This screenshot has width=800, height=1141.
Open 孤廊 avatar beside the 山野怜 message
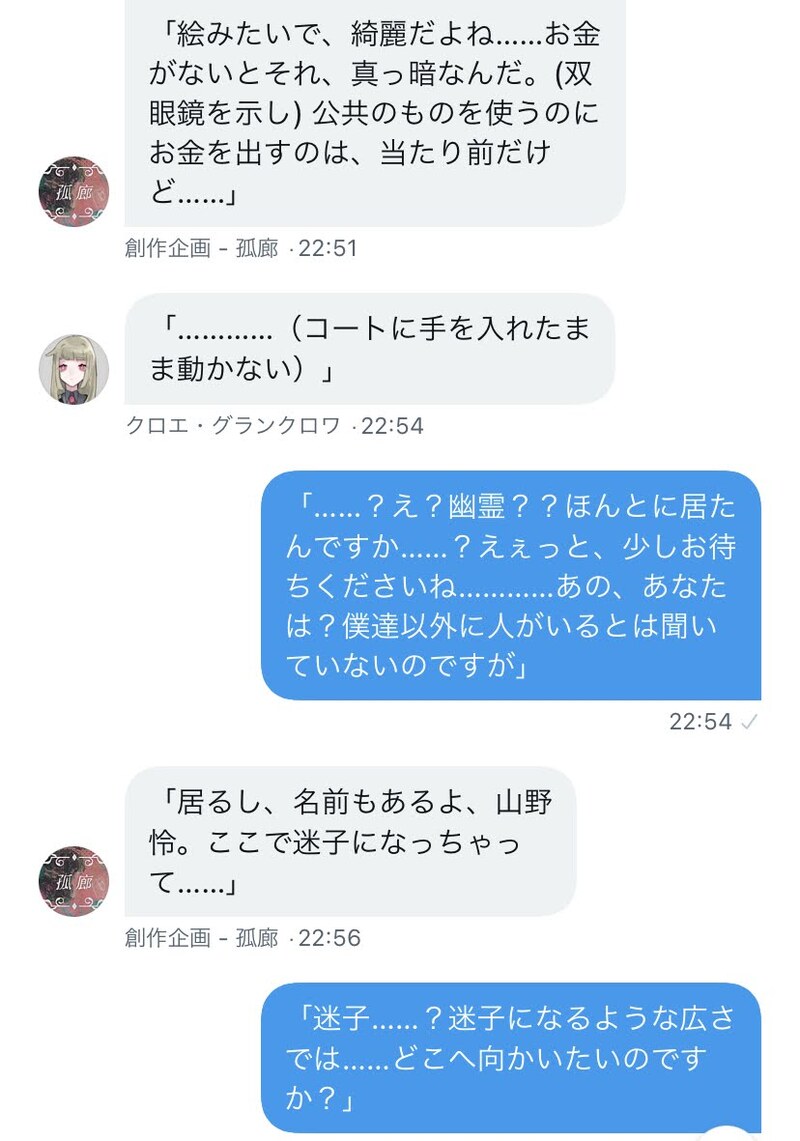click(x=74, y=881)
